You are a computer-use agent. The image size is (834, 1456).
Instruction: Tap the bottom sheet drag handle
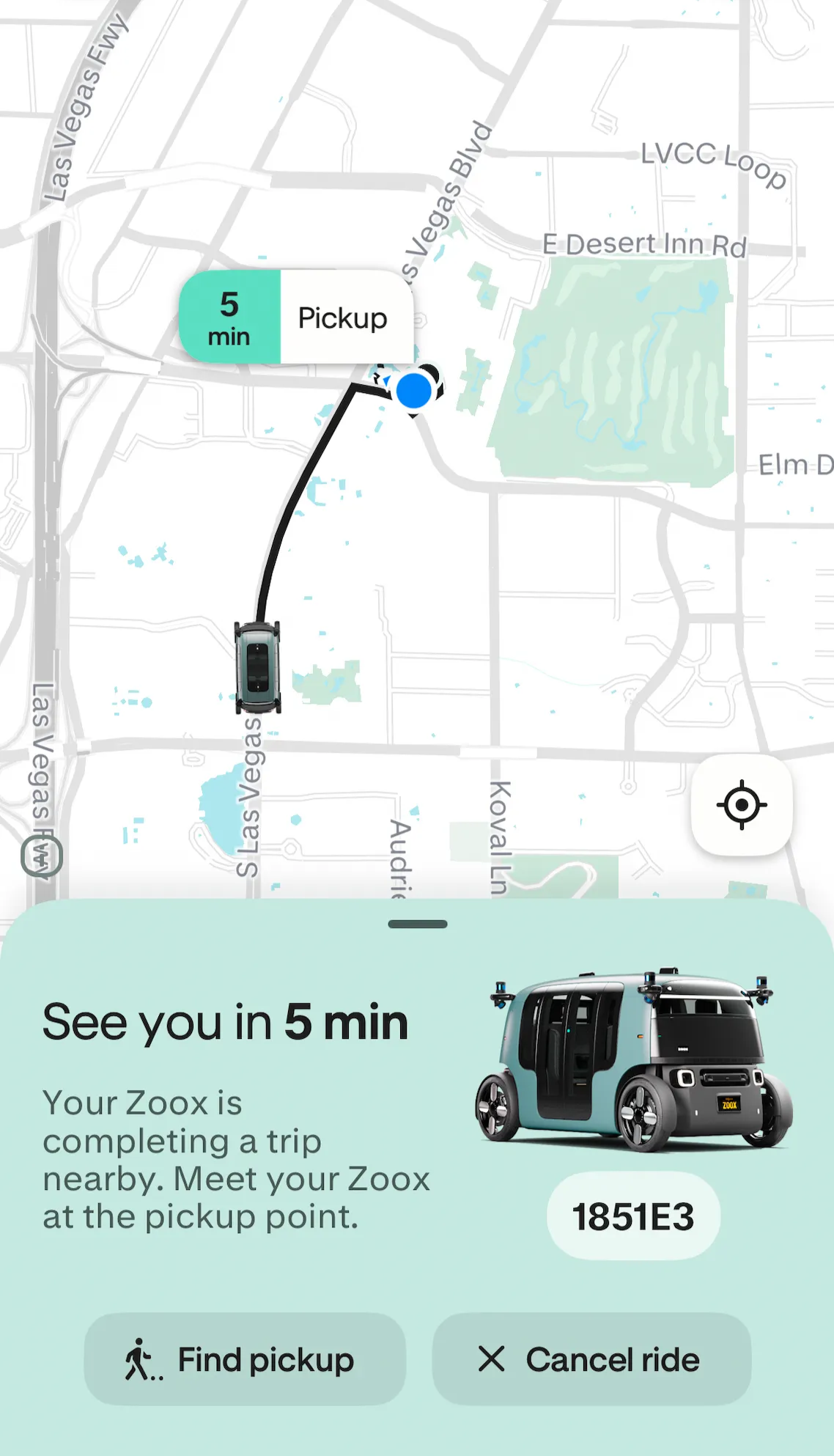point(417,924)
